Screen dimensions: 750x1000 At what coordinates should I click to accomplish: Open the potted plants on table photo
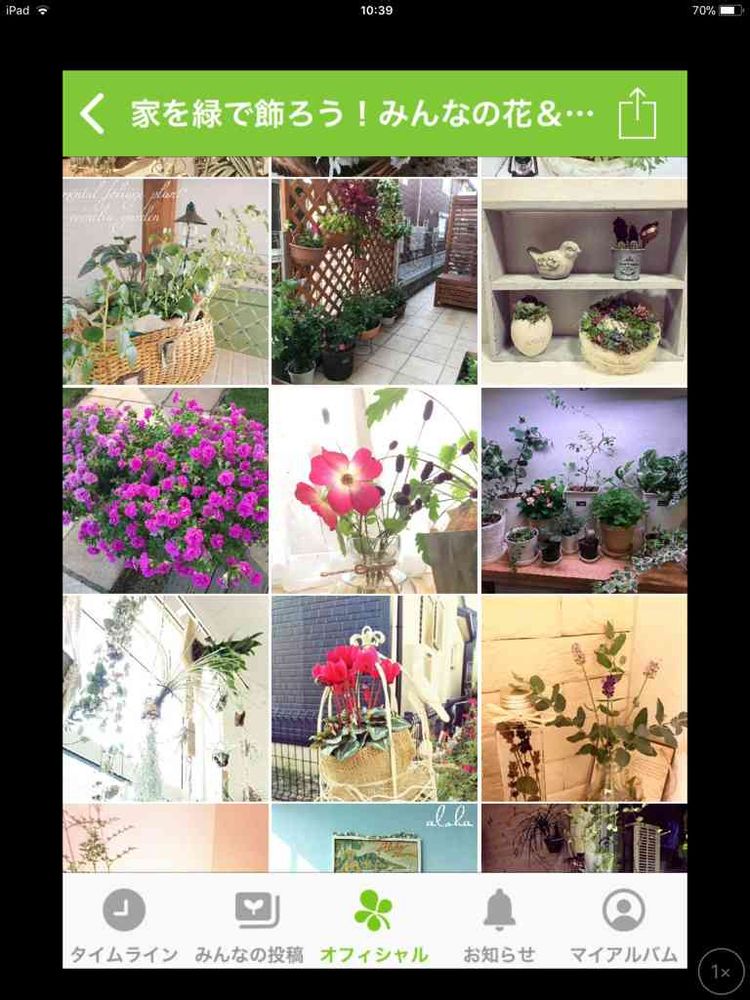coord(584,490)
